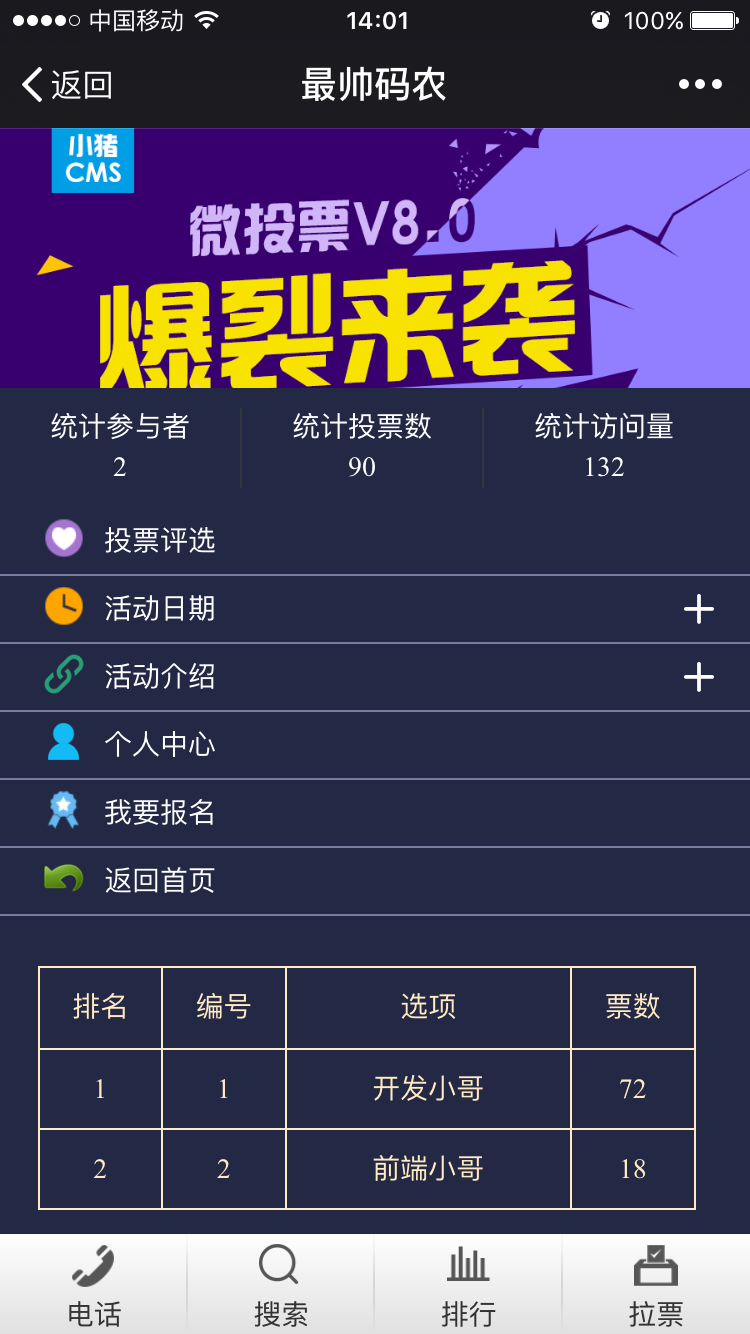This screenshot has width=750, height=1334.
Task: Expand the 活动日期 section
Action: tap(698, 609)
